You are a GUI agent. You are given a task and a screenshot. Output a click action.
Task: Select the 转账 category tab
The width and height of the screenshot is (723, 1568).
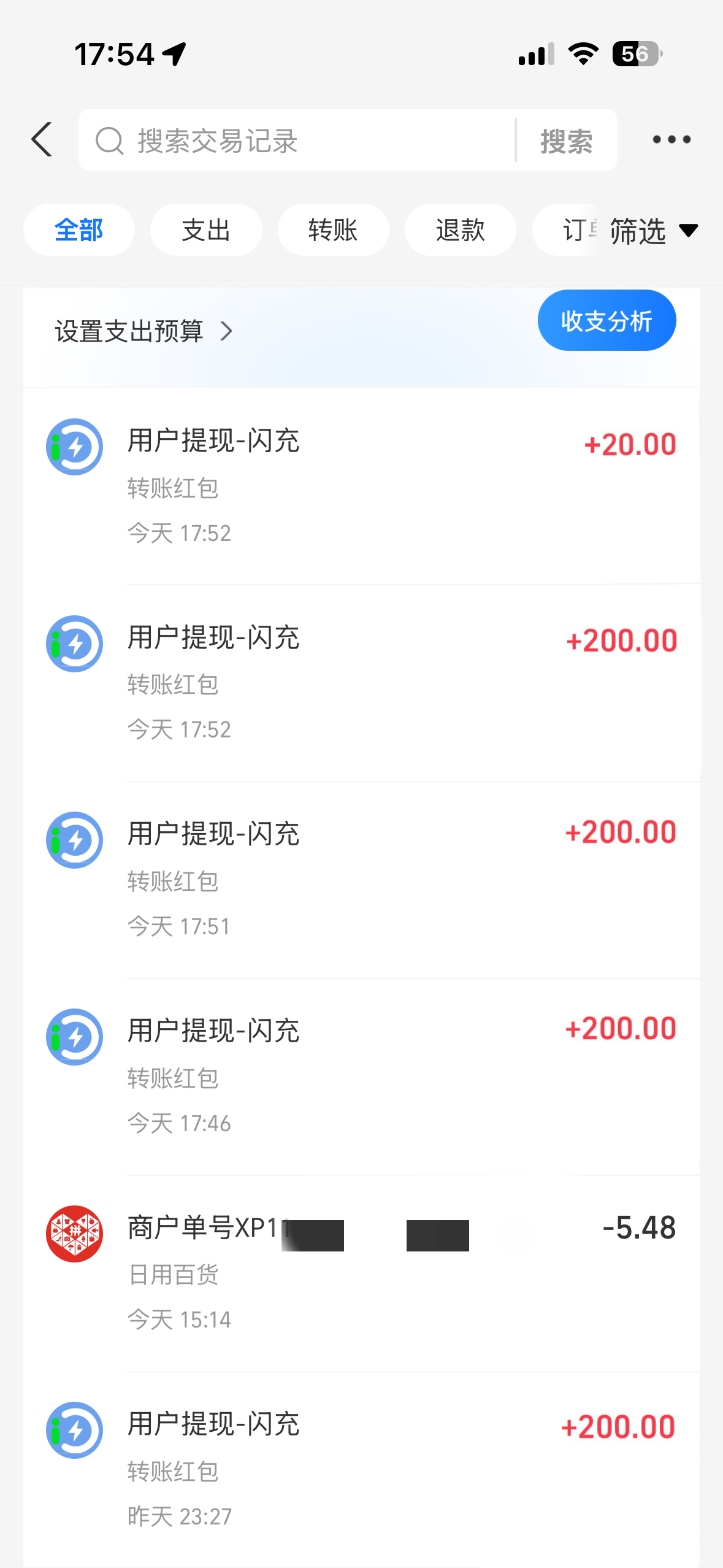click(332, 229)
